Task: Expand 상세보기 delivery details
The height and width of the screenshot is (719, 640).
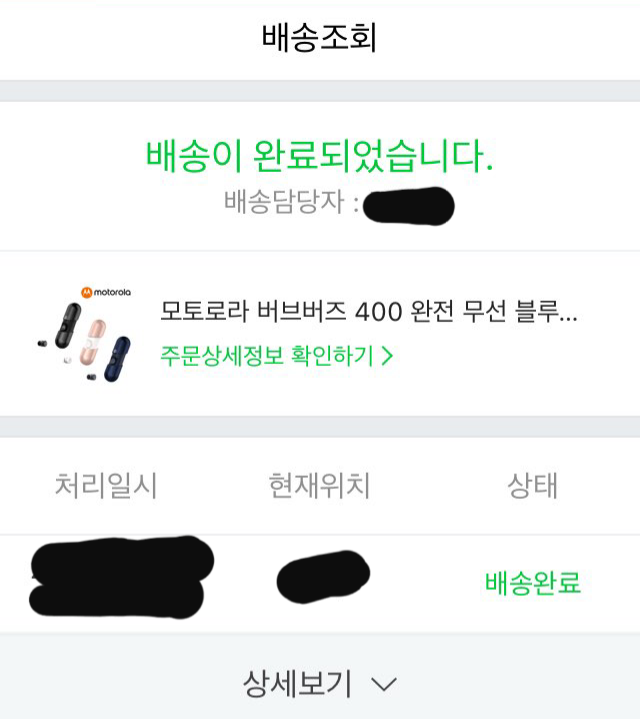Action: pos(319,684)
